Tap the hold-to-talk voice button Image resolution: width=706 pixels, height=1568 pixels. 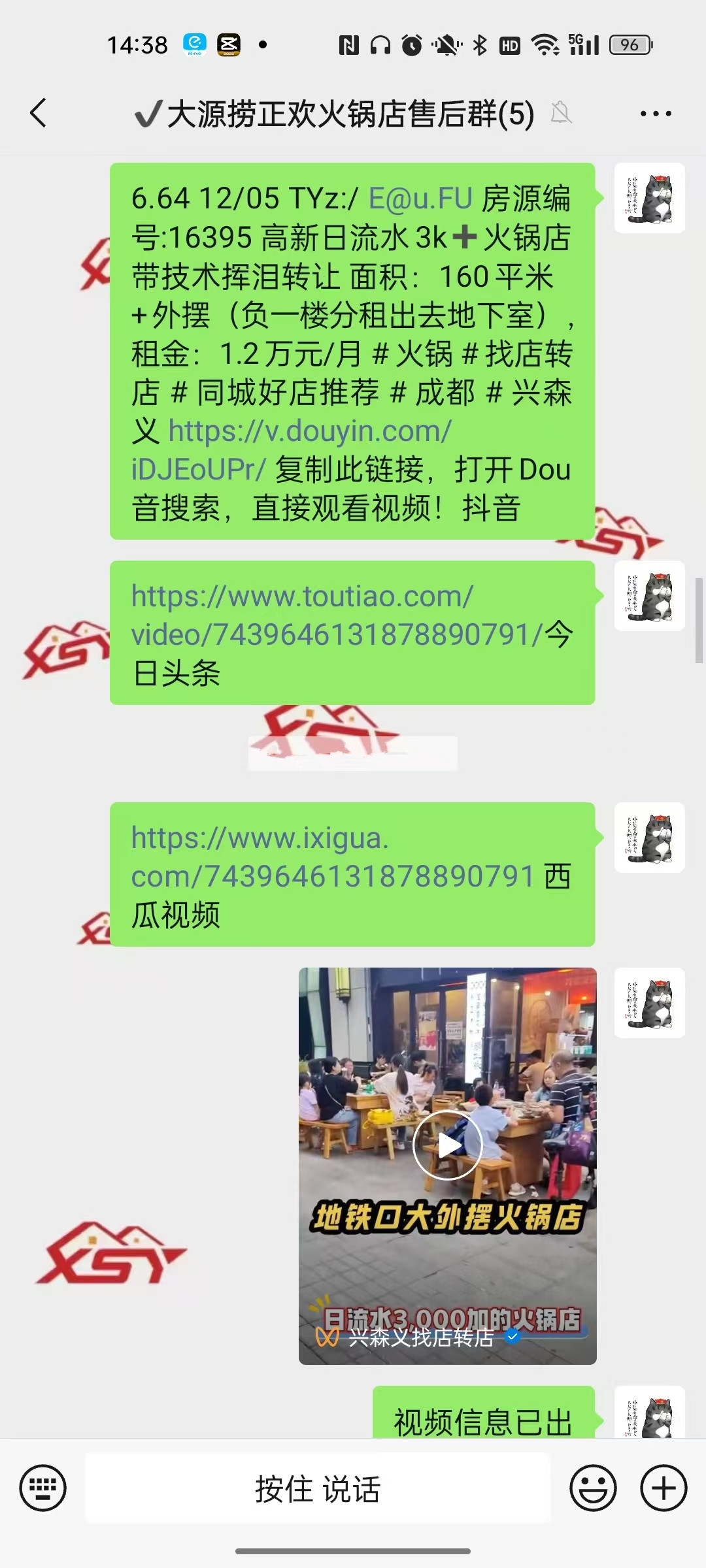(x=318, y=1488)
